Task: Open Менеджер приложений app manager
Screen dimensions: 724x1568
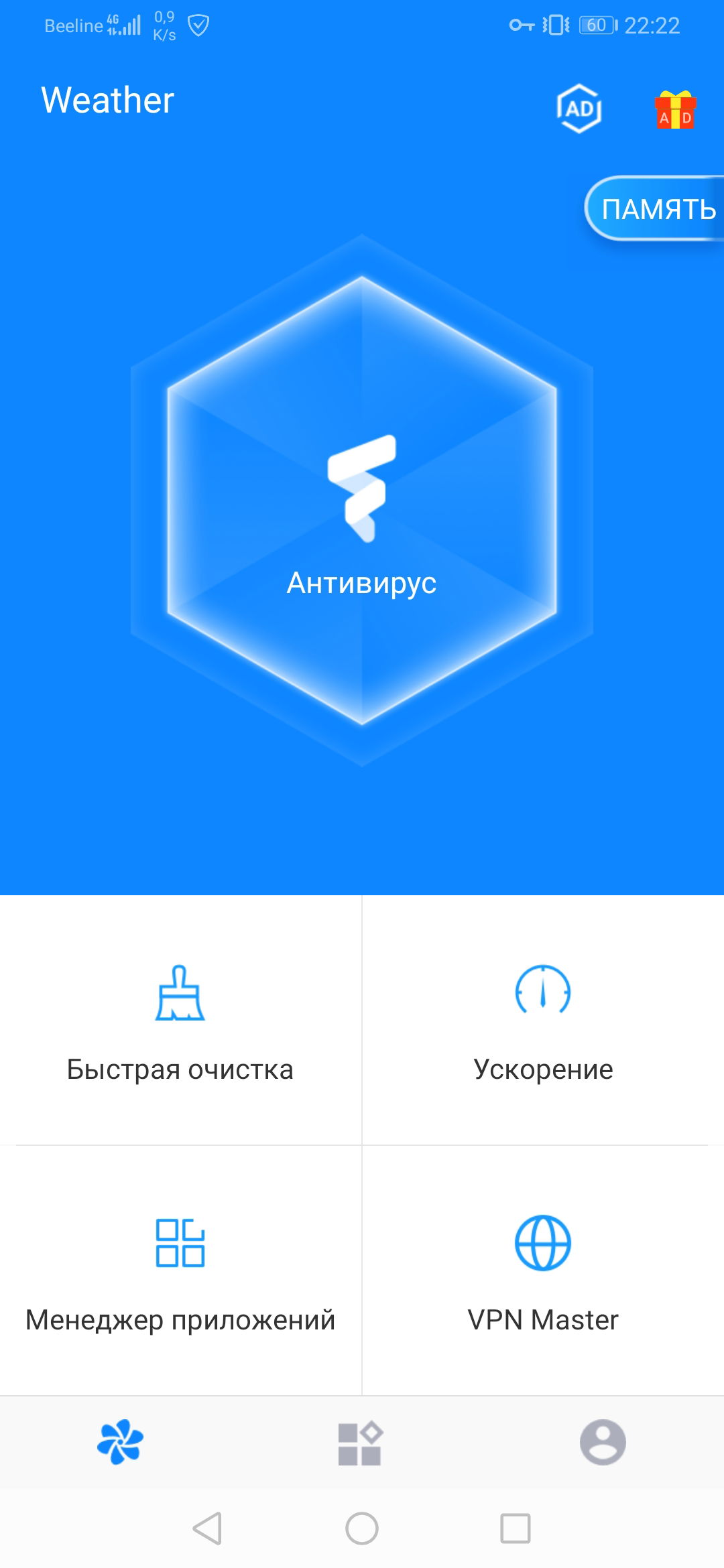Action: coord(180,1271)
